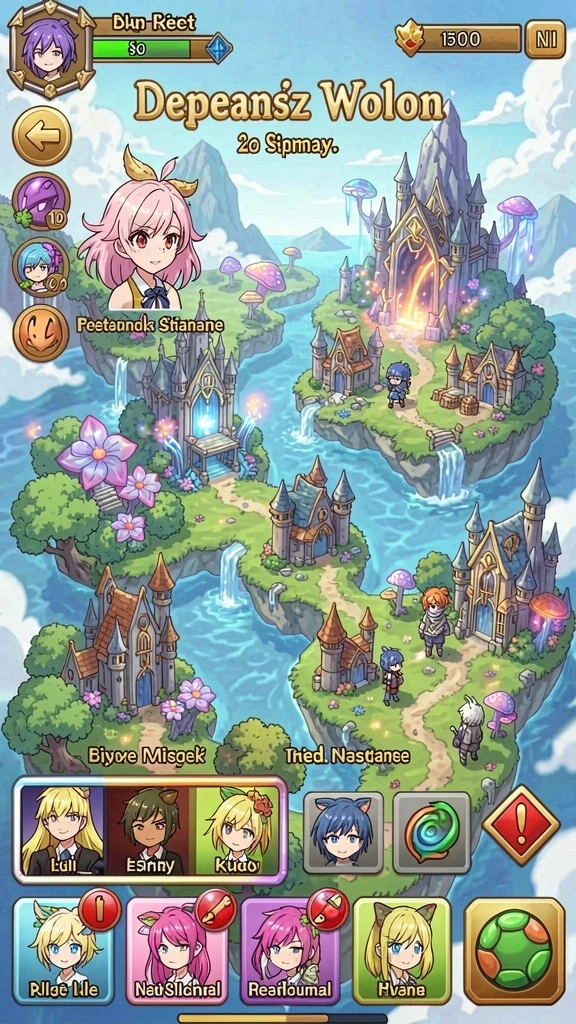Choose the Rearloumal character card
576x1024 pixels.
[291, 951]
